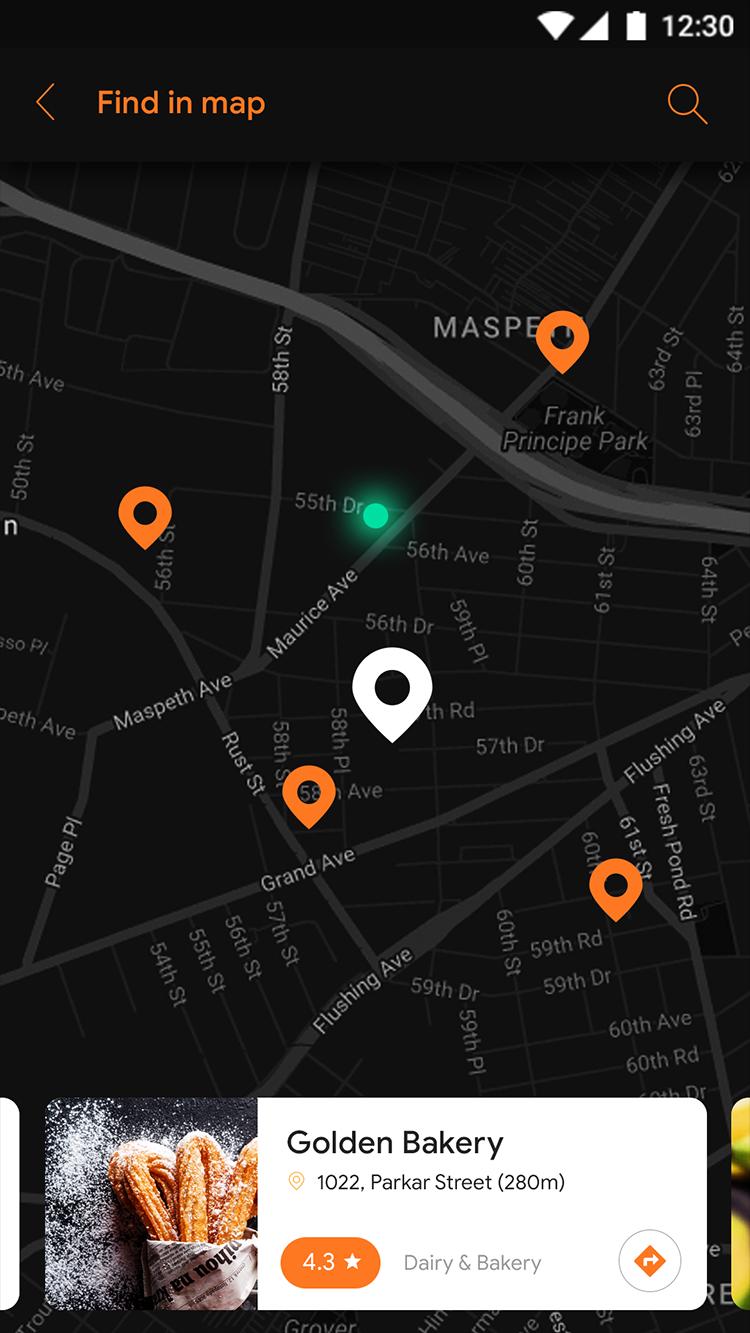Select the orange pin near Grand Ave

pyautogui.click(x=309, y=793)
